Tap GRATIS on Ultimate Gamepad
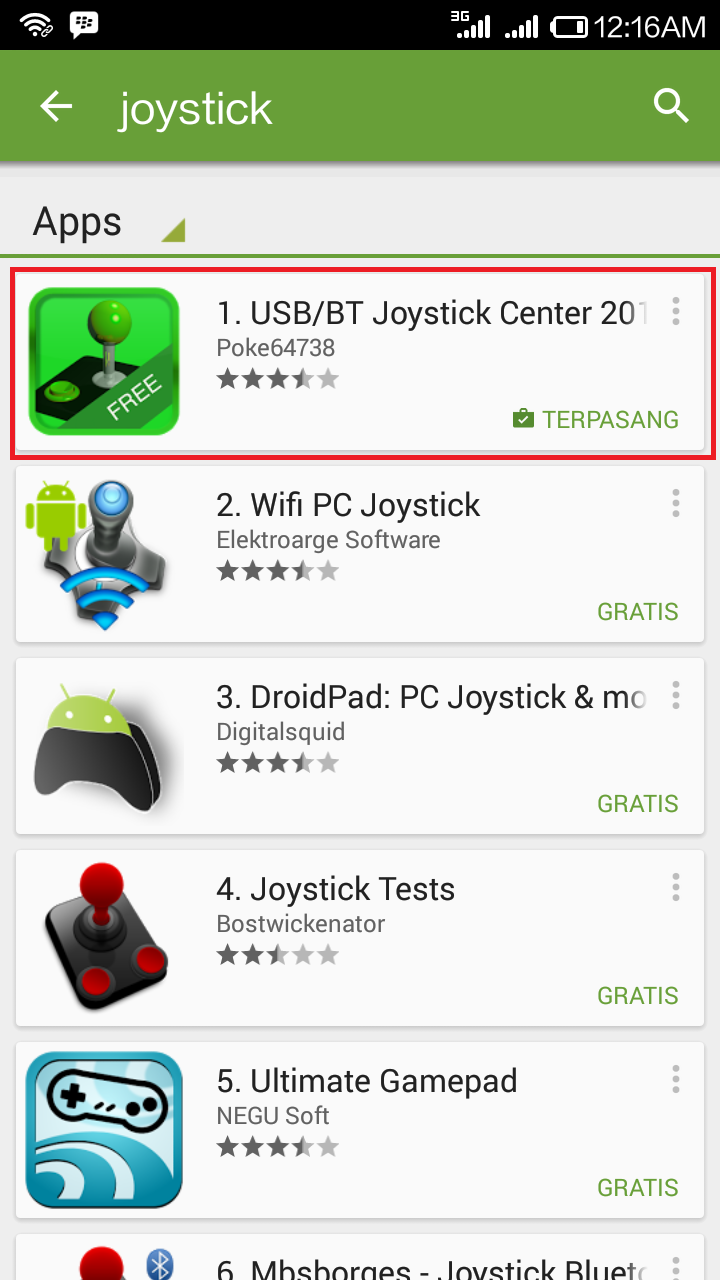This screenshot has height=1280, width=720. [x=638, y=1187]
